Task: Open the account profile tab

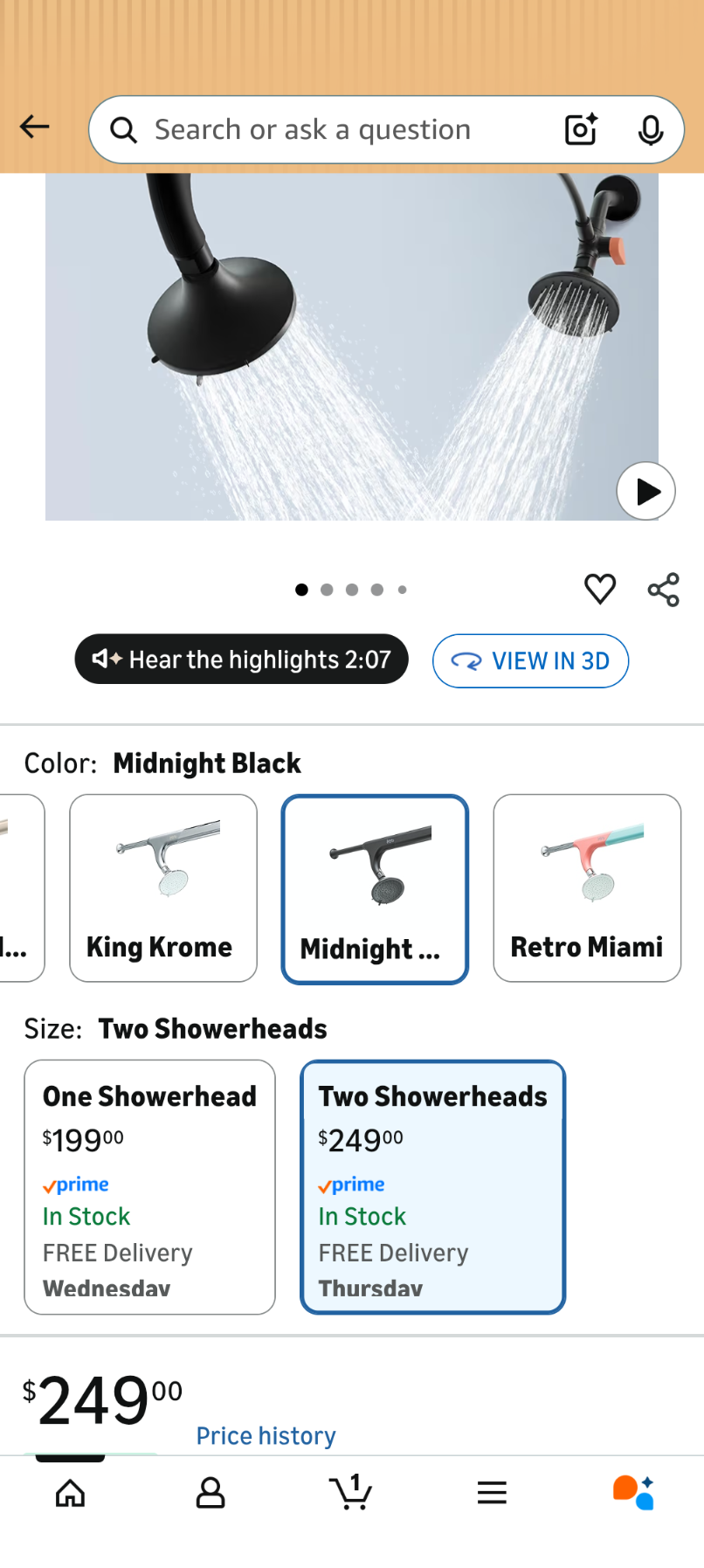Action: (211, 1493)
